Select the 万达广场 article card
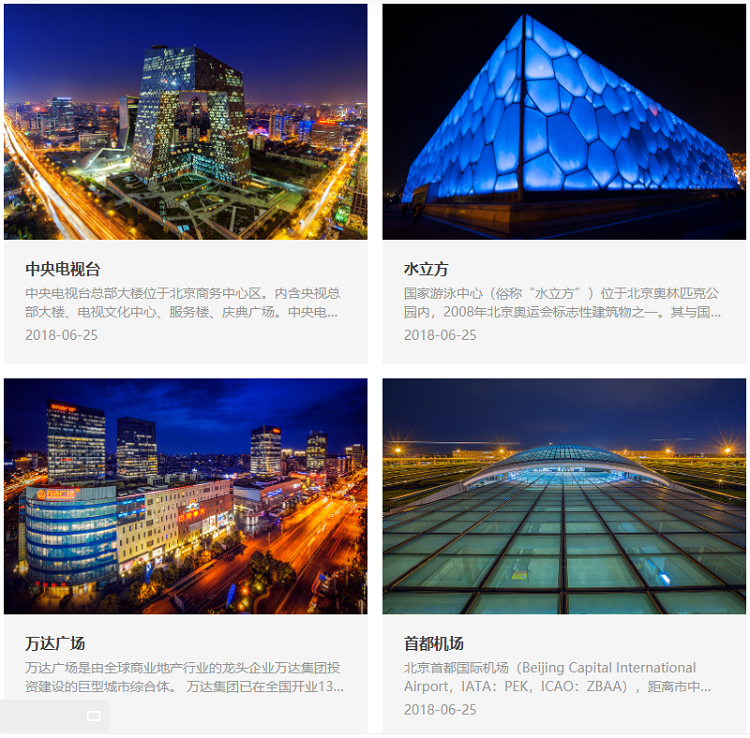Image resolution: width=750 pixels, height=738 pixels. (x=55, y=643)
